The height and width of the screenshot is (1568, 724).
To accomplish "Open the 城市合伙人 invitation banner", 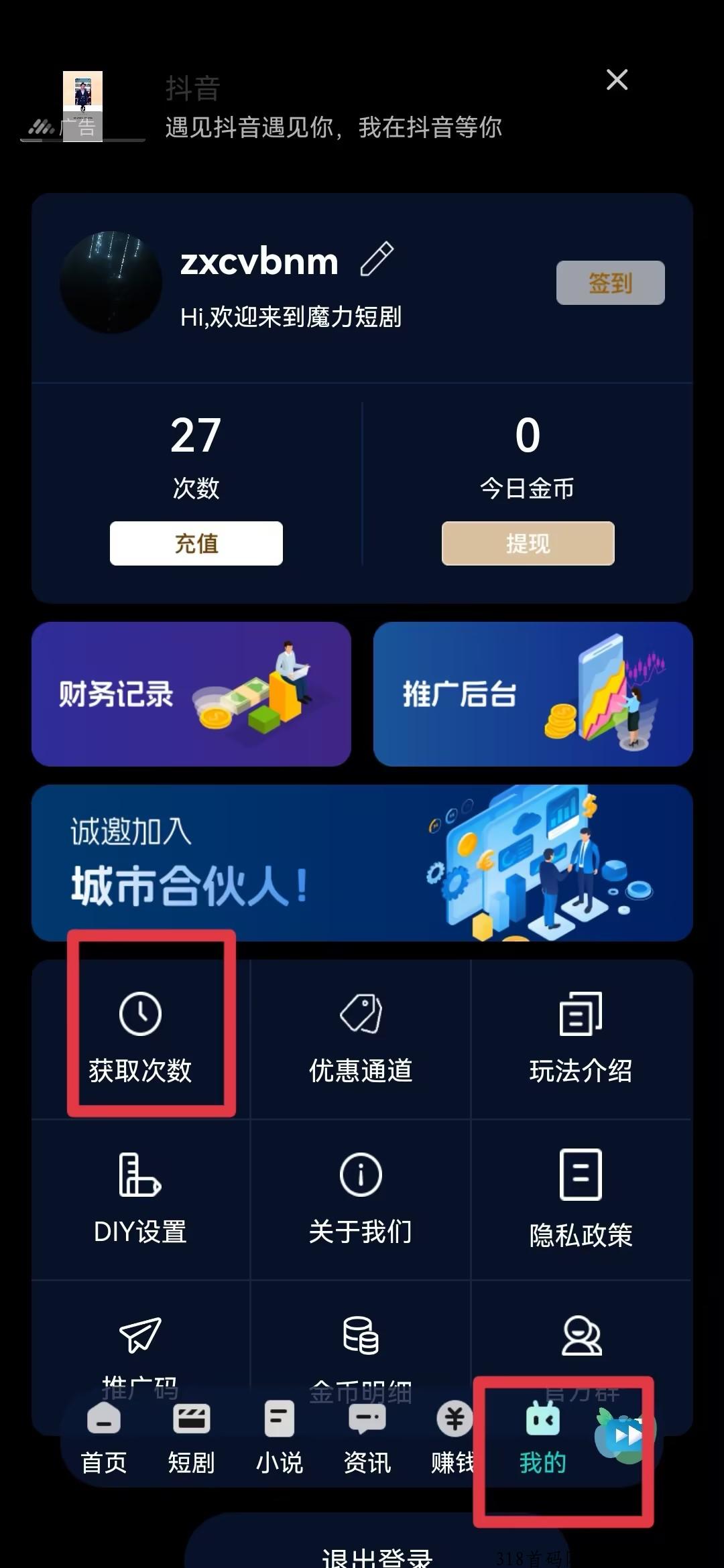I will 362,863.
